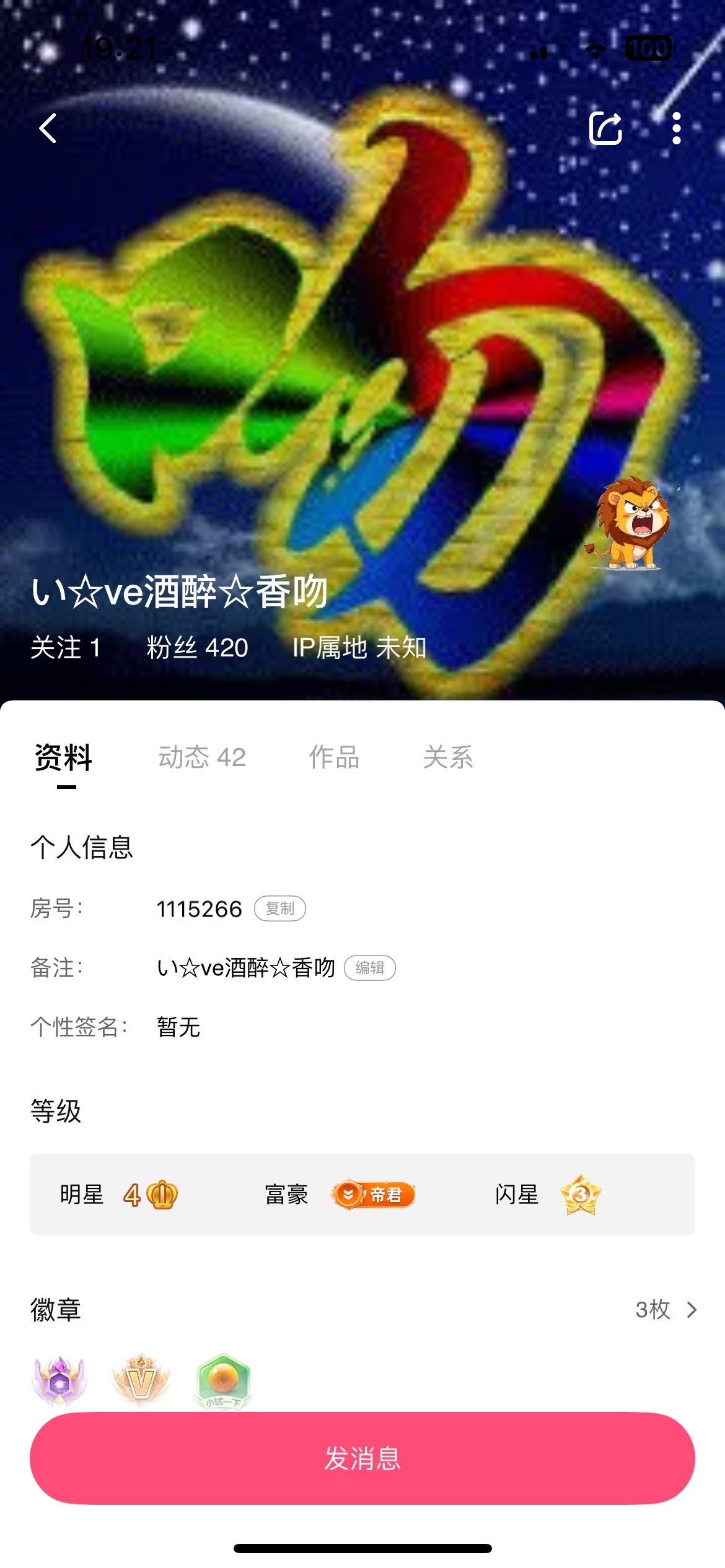Tap 发消息 to send a message

(x=362, y=1458)
